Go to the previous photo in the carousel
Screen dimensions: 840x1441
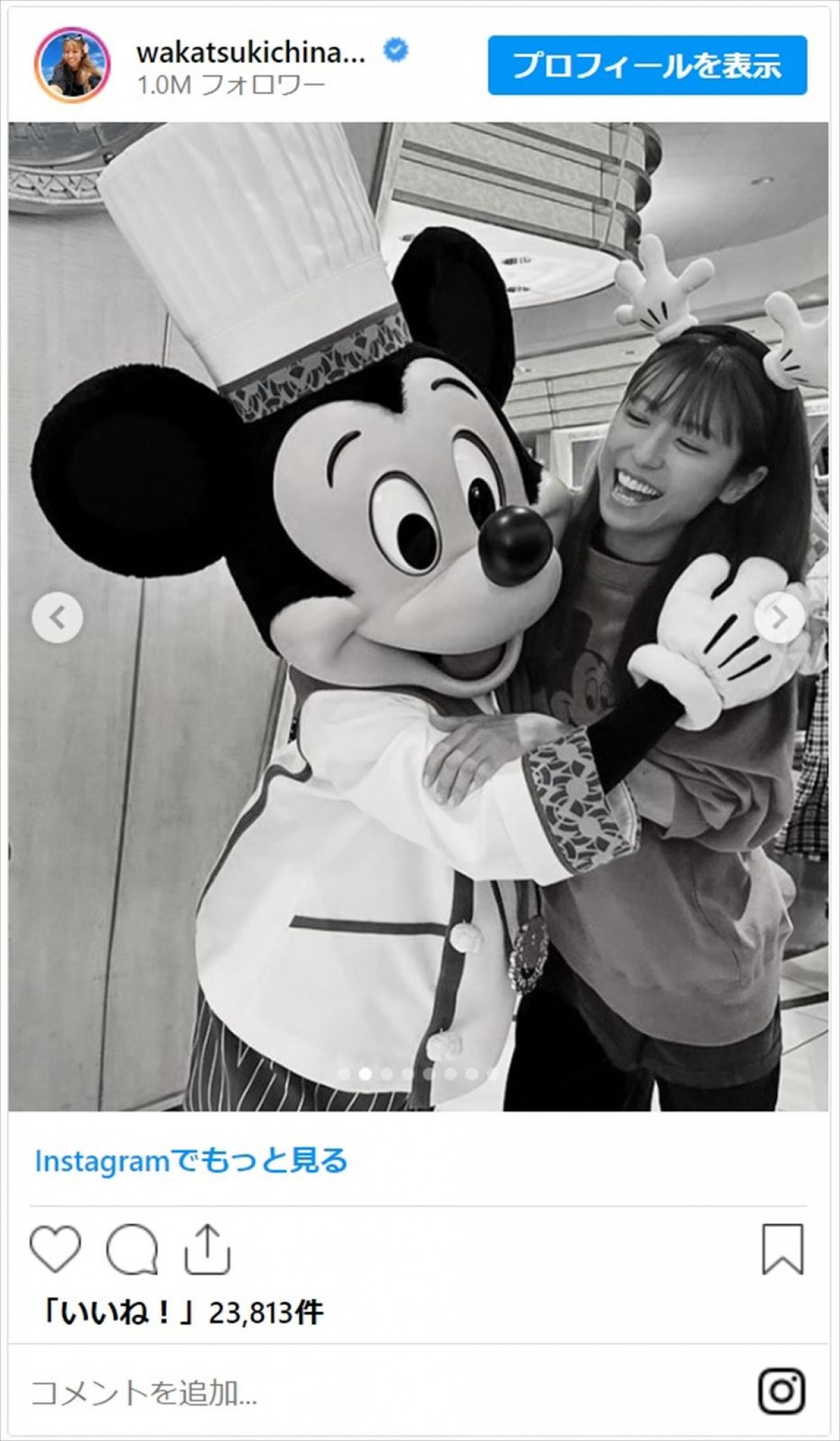(x=57, y=618)
